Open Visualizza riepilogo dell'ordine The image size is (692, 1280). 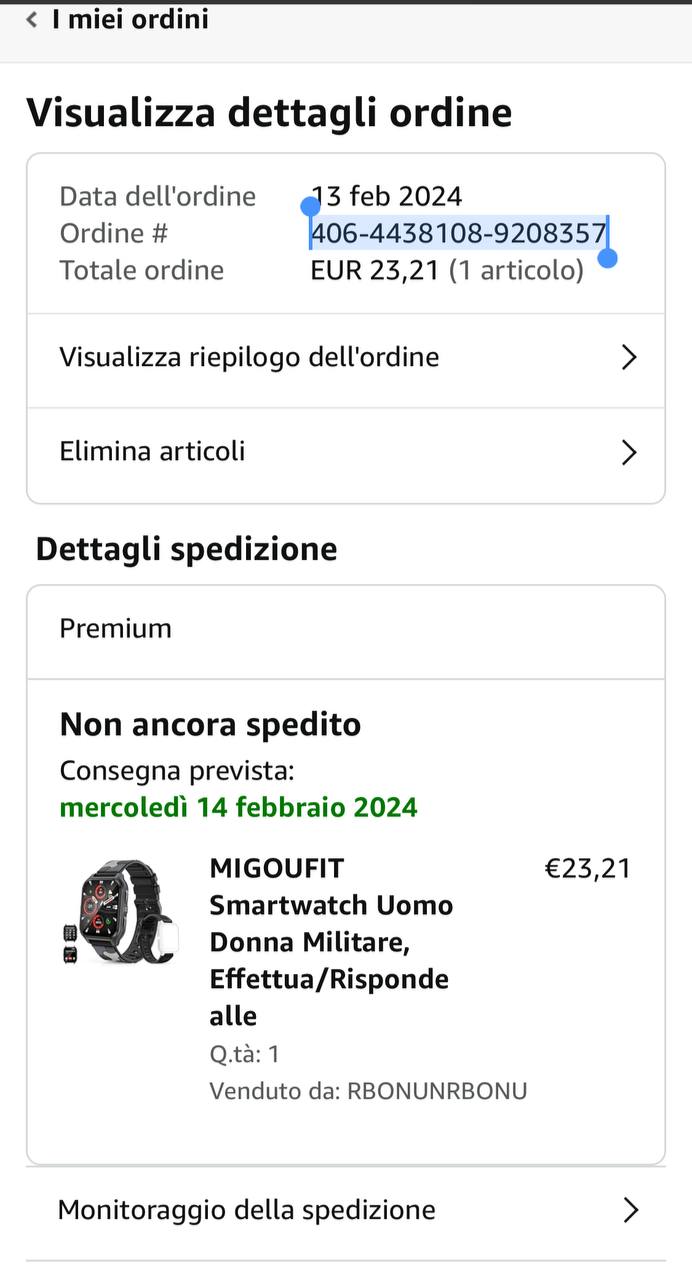point(345,358)
